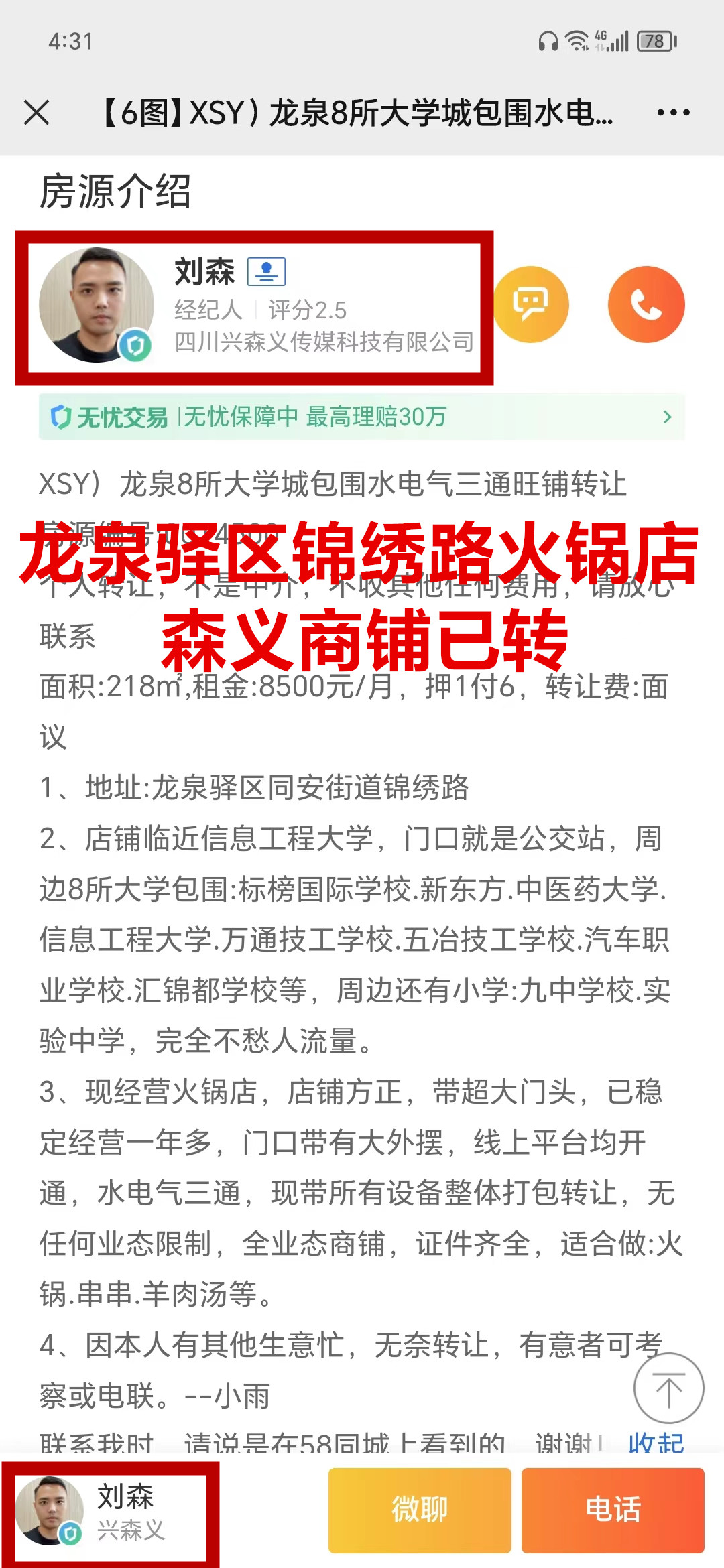Image resolution: width=724 pixels, height=1568 pixels.
Task: Open agent 刘森's profile card
Action: (x=255, y=307)
